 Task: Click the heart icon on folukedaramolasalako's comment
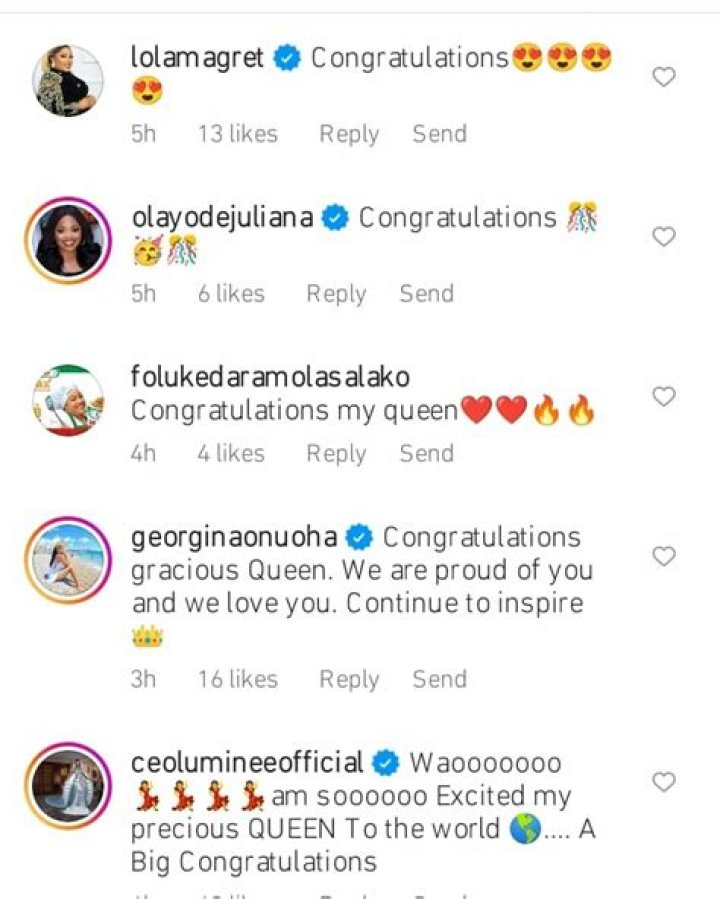coord(664,396)
